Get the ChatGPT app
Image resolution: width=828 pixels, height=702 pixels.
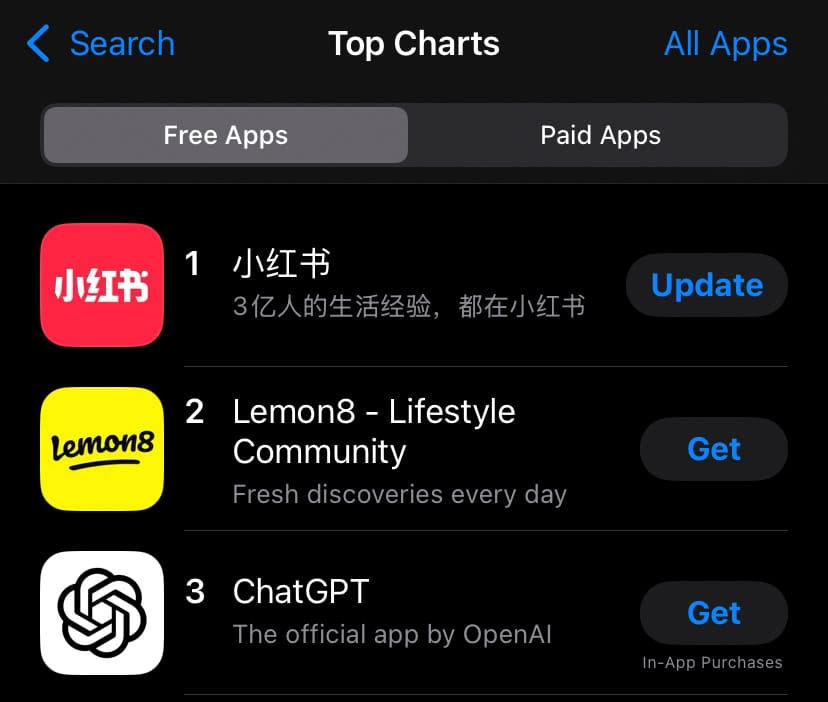click(x=713, y=612)
